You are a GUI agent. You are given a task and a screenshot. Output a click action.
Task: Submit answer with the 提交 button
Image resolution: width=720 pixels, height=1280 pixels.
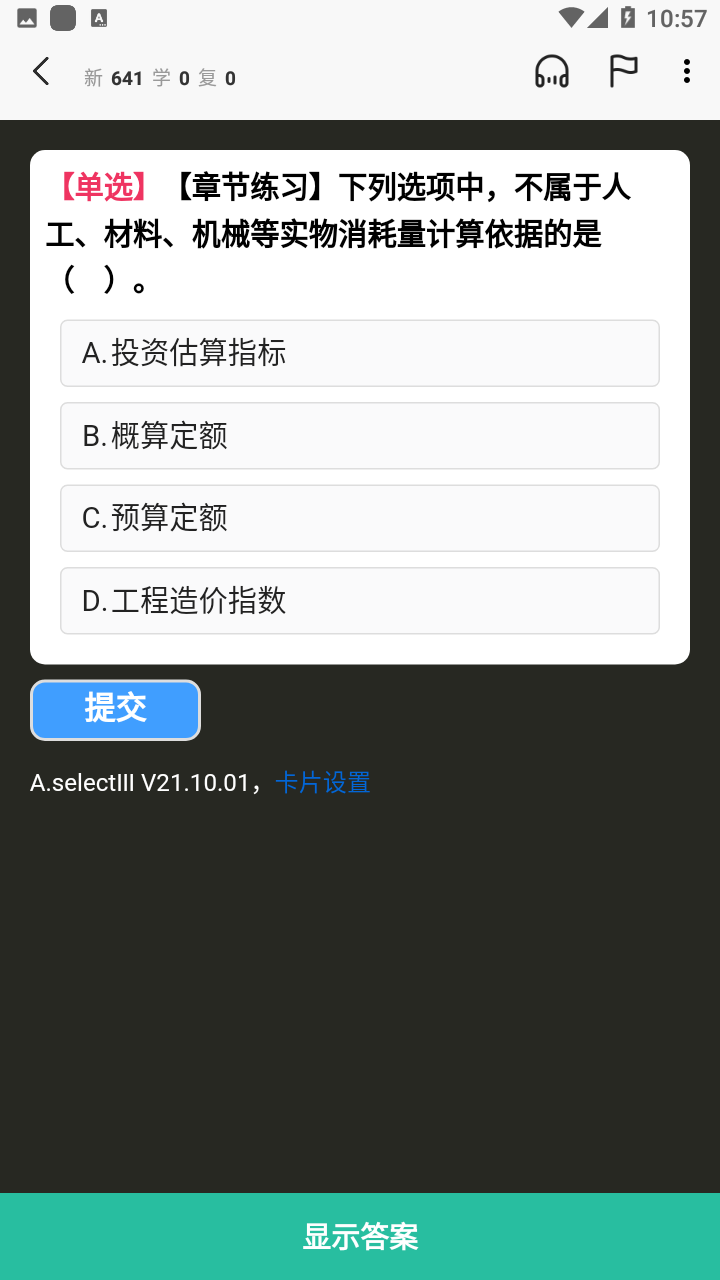[115, 710]
